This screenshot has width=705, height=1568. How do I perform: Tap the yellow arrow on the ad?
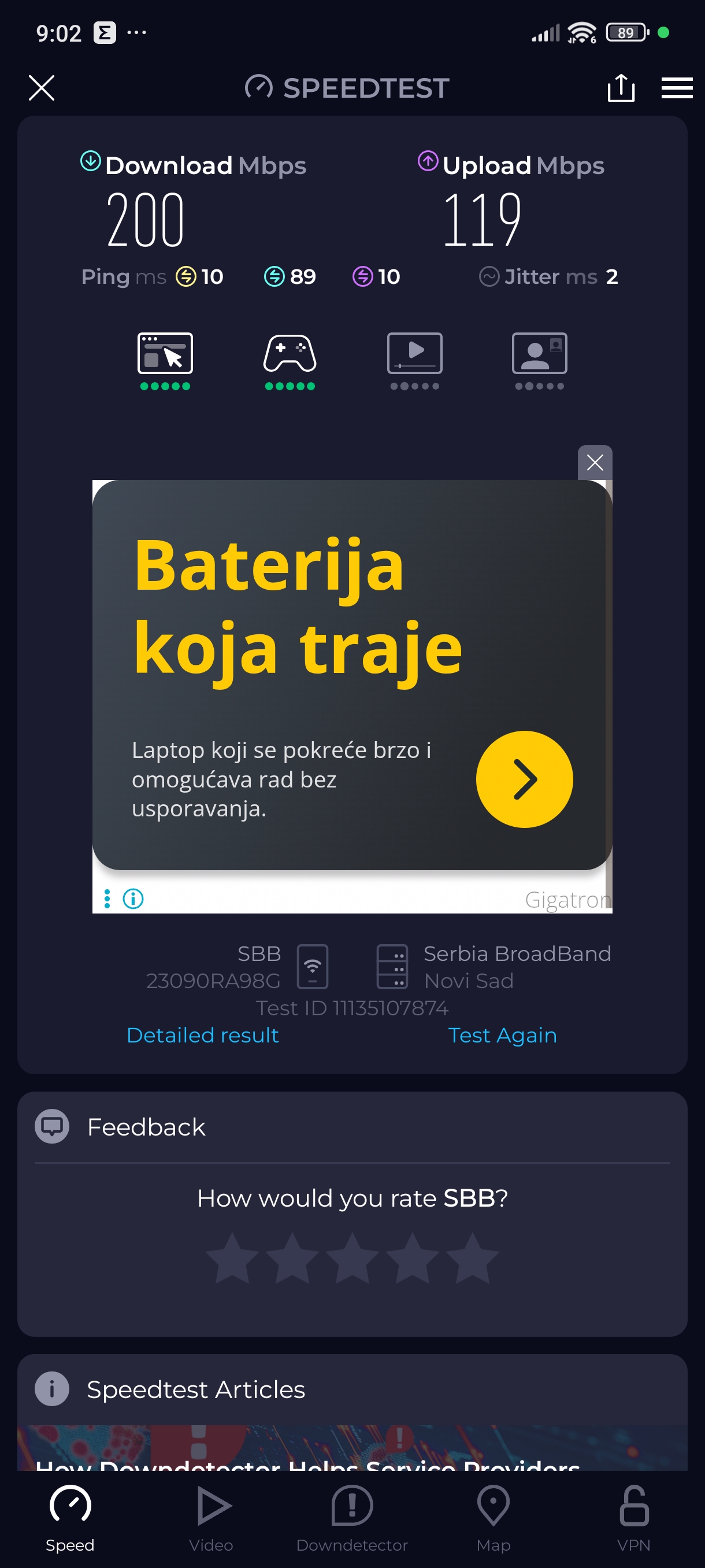pos(524,779)
